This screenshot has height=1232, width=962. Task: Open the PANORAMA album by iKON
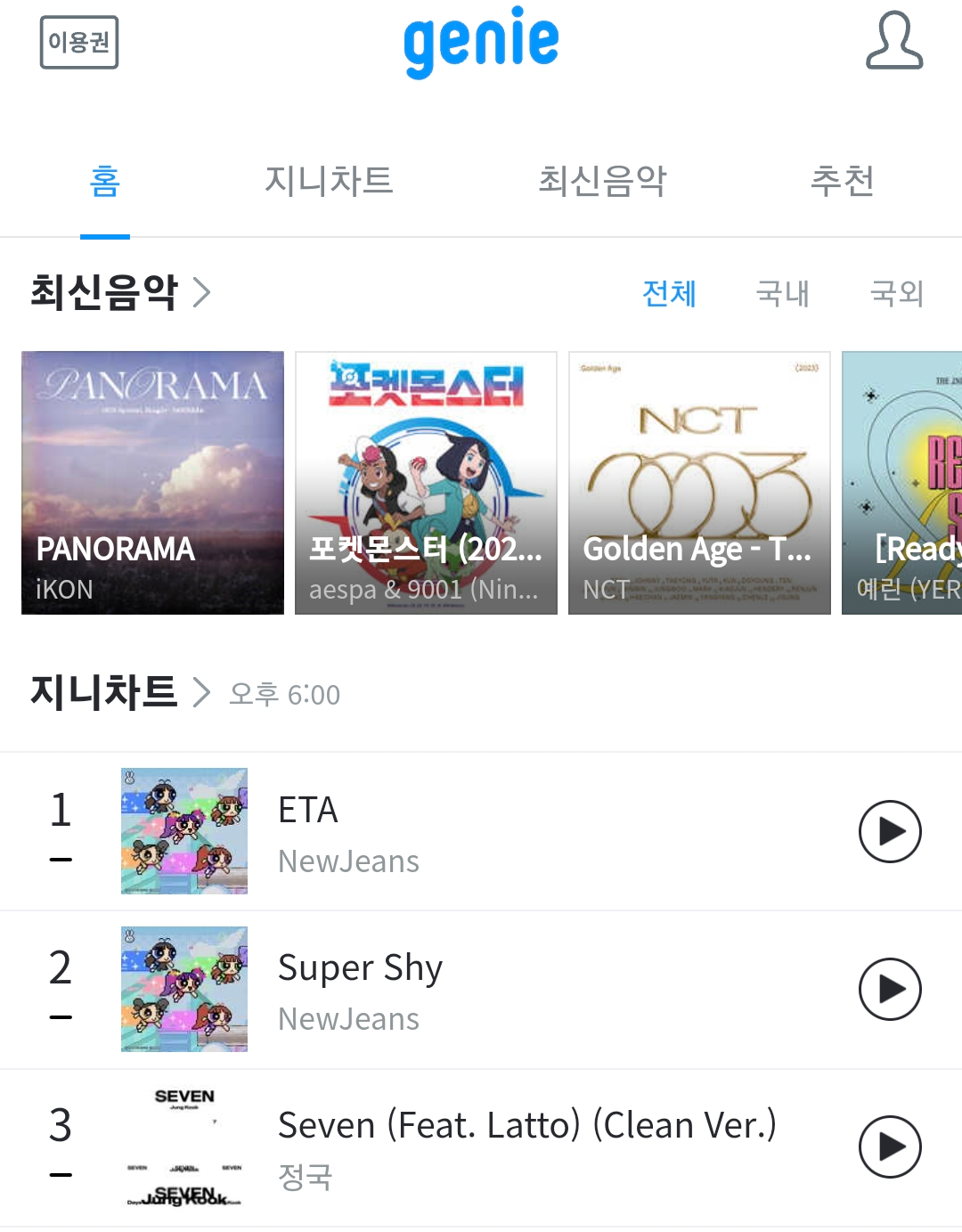click(152, 482)
